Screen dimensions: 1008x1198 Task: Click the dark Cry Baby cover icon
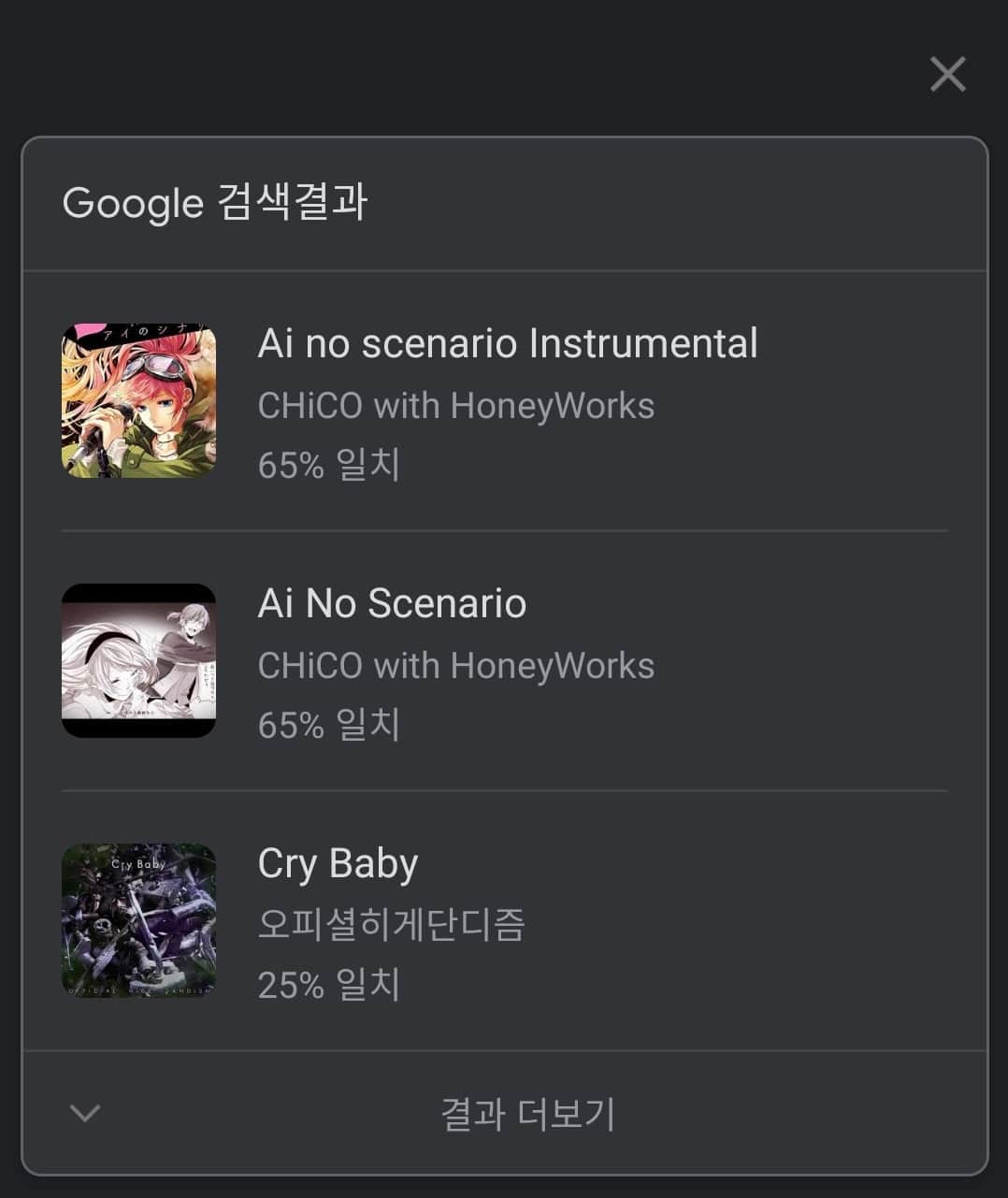pyautogui.click(x=138, y=919)
